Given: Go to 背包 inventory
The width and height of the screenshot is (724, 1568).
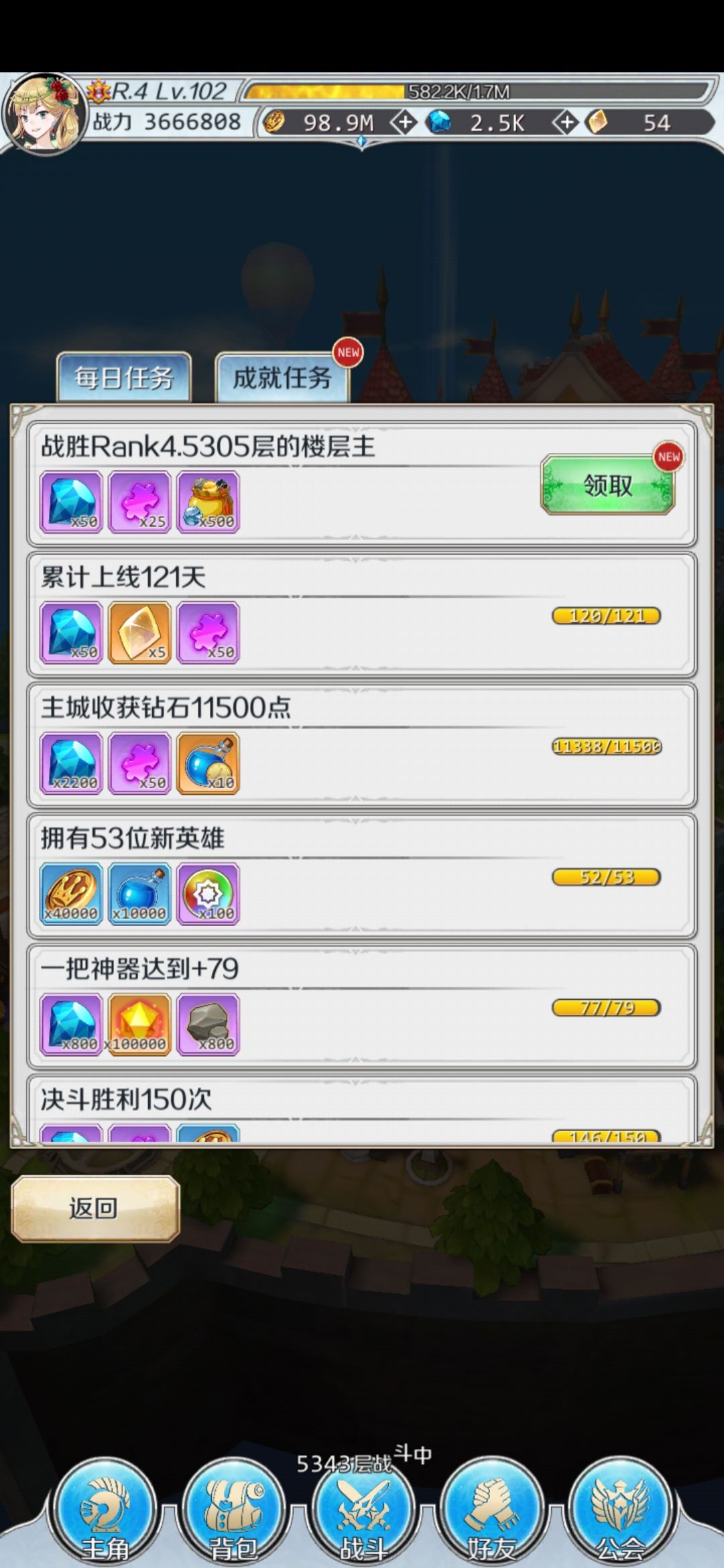Looking at the screenshot, I should 233,1511.
